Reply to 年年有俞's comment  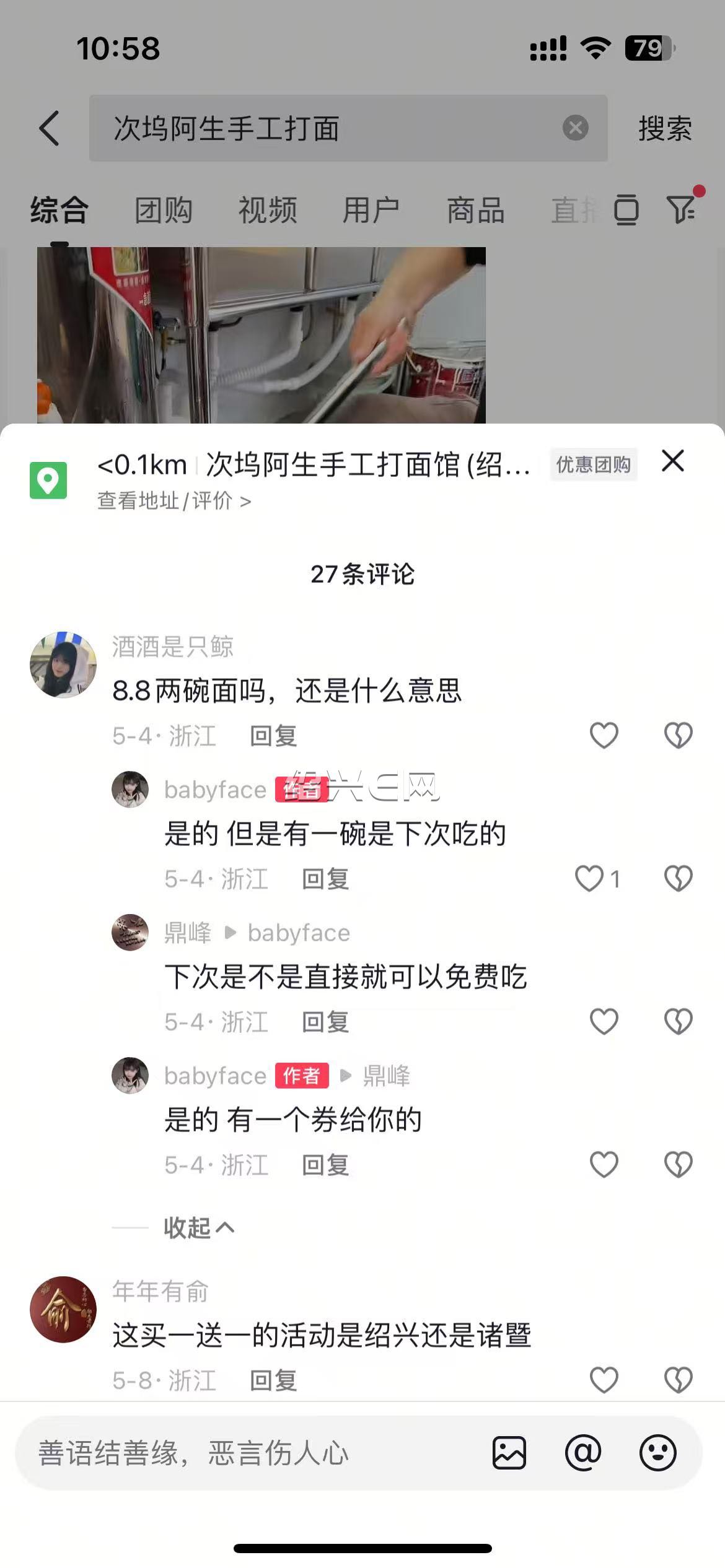click(x=273, y=1380)
